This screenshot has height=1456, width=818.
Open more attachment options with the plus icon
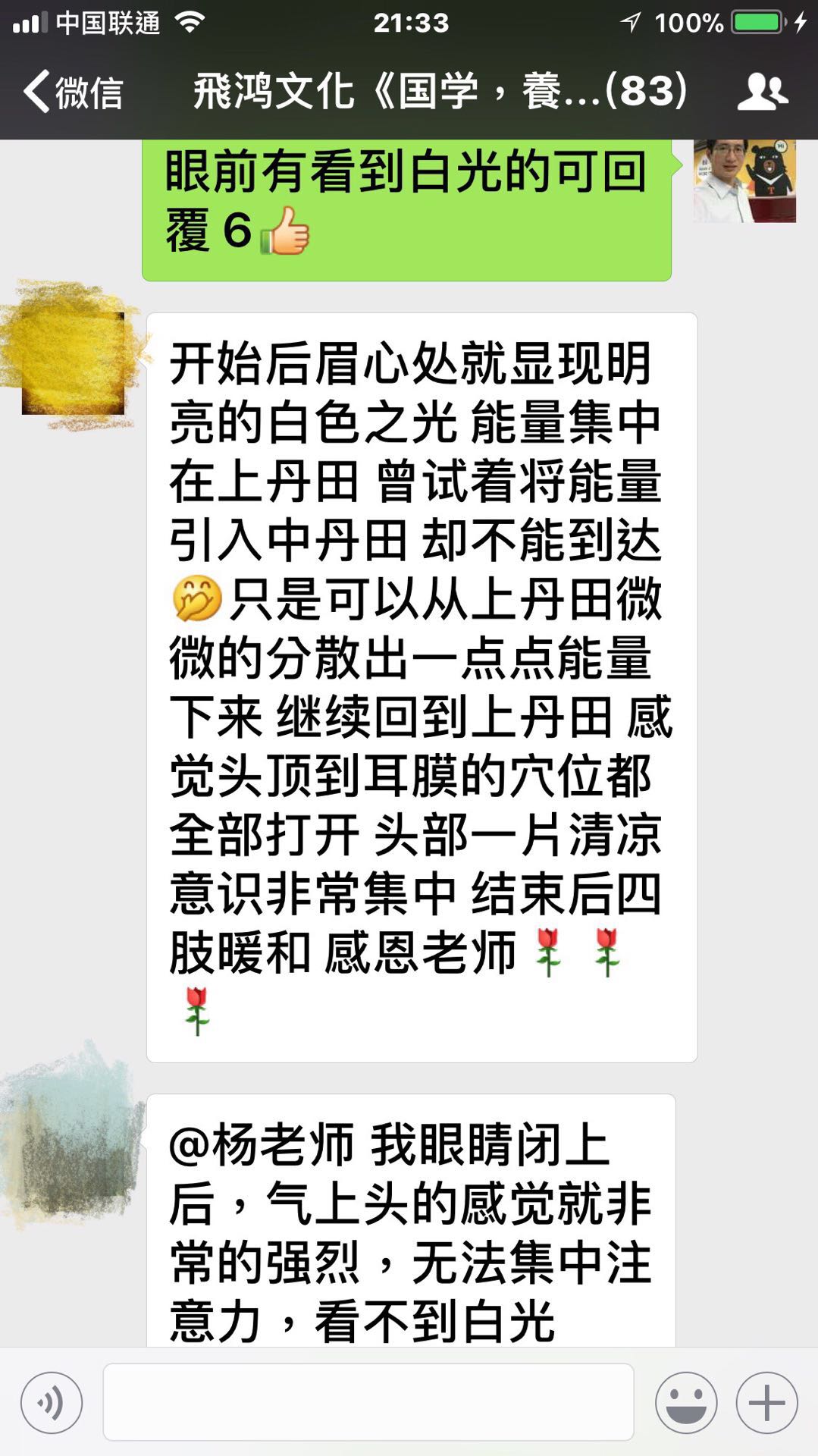point(768,1400)
